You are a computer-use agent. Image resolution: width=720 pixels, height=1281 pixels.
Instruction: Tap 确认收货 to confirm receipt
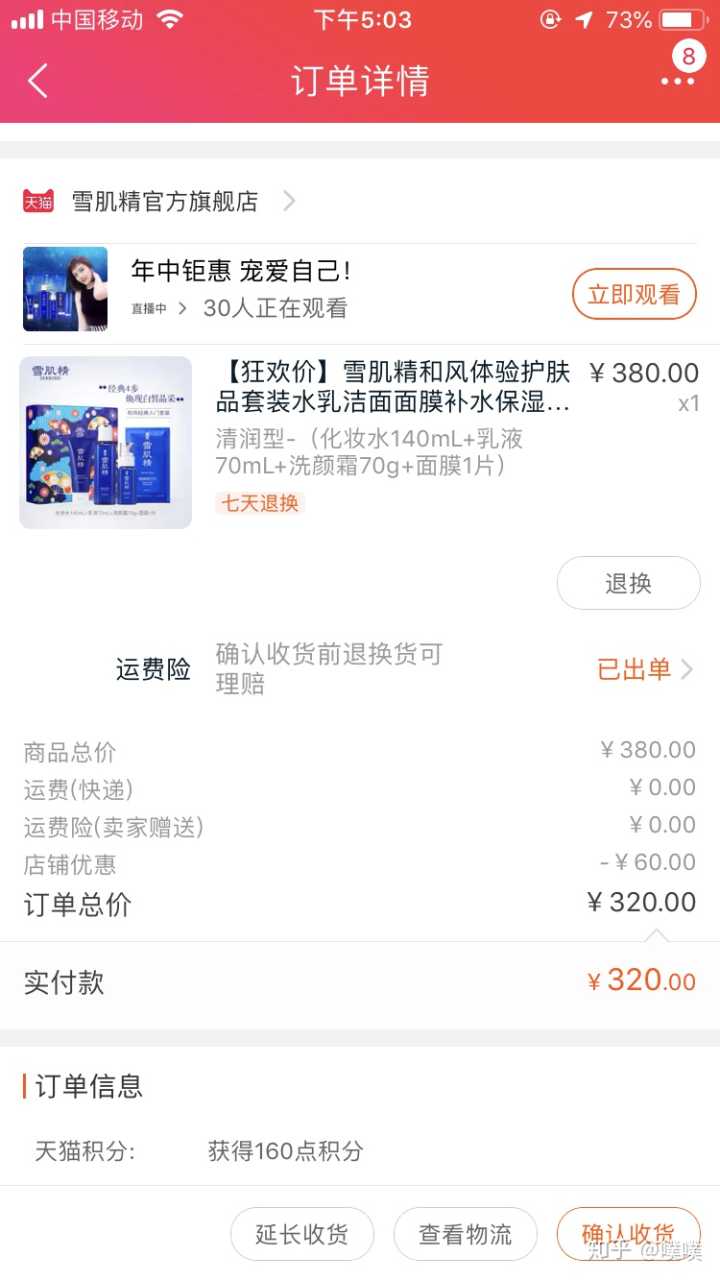coord(628,1234)
